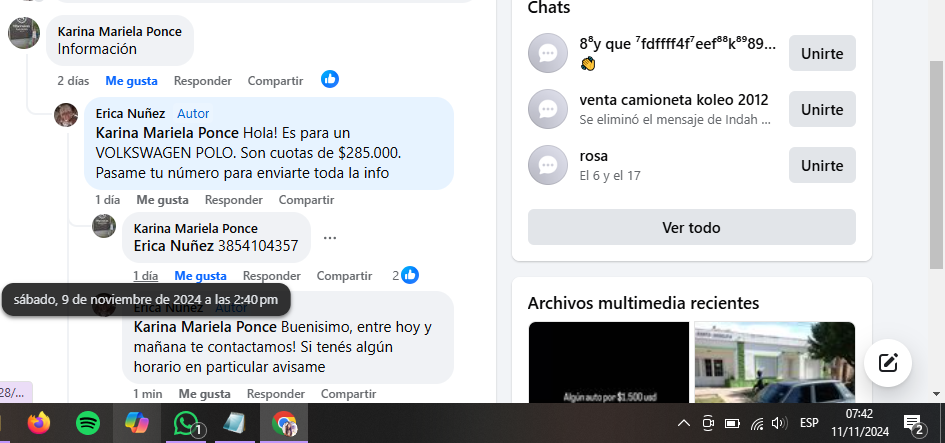Reply to Karina's 'Información' comment
This screenshot has width=945, height=443.
click(x=202, y=80)
